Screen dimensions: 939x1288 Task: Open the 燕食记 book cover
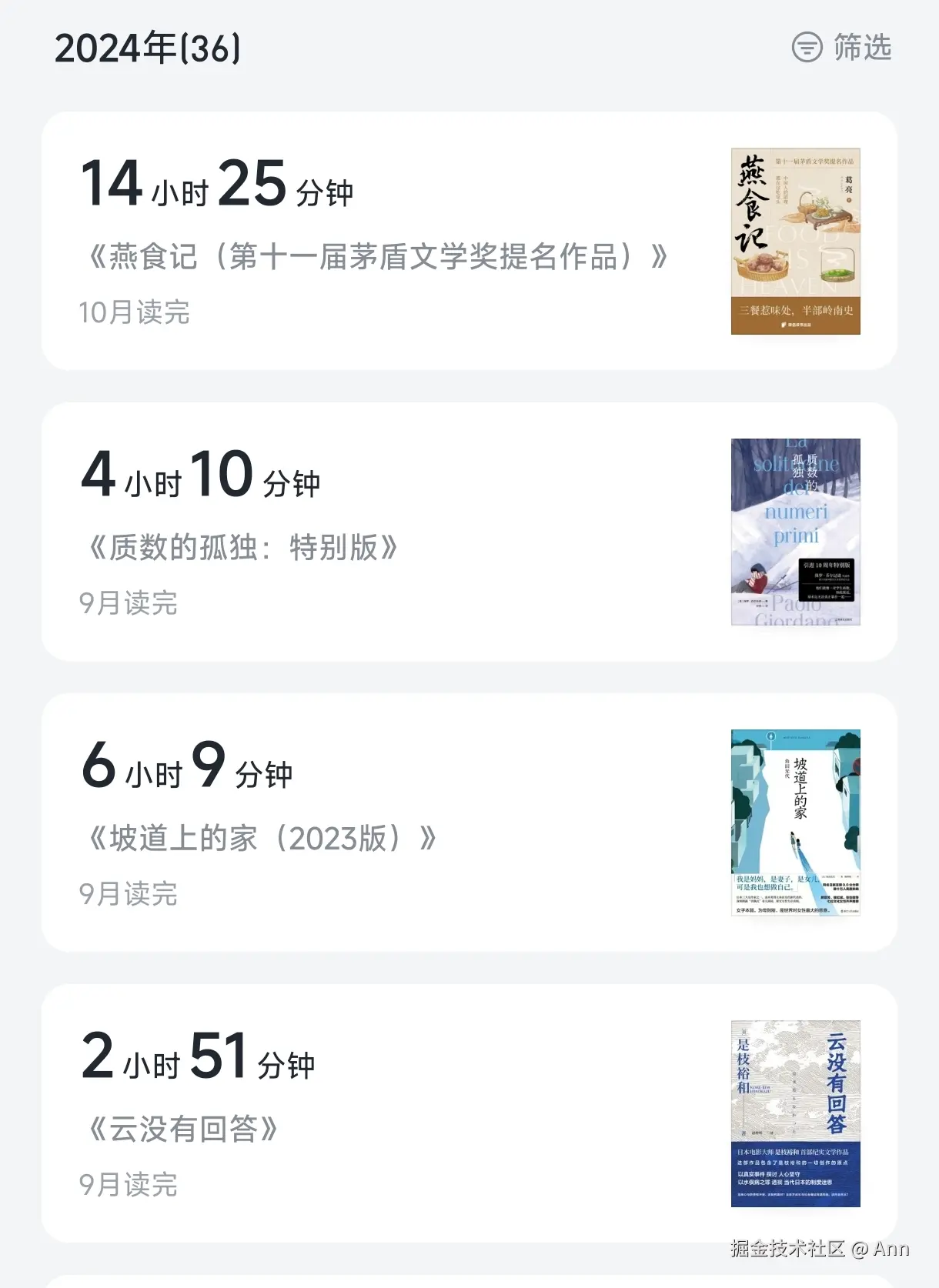tap(795, 240)
